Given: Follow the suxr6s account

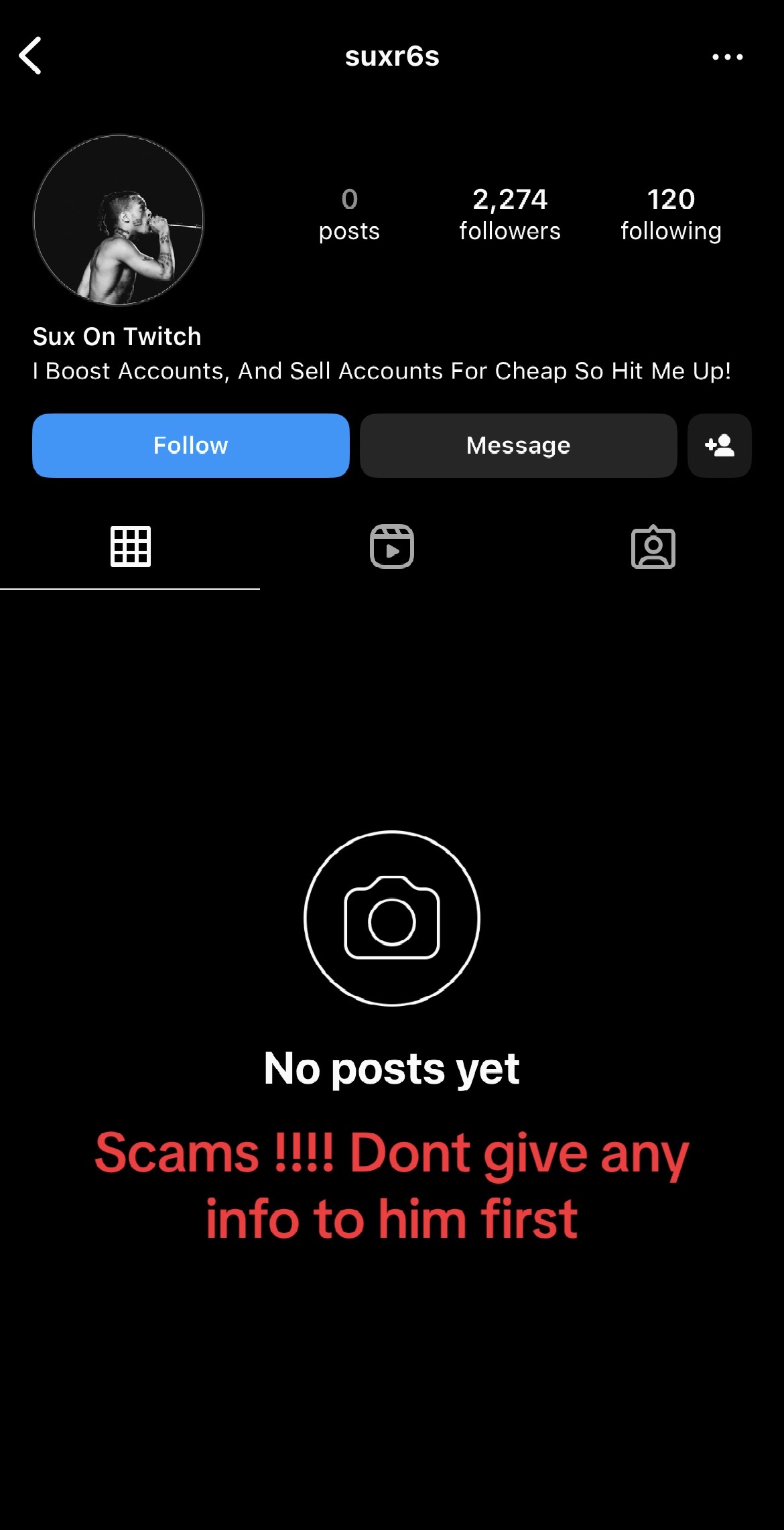Looking at the screenshot, I should click(190, 446).
